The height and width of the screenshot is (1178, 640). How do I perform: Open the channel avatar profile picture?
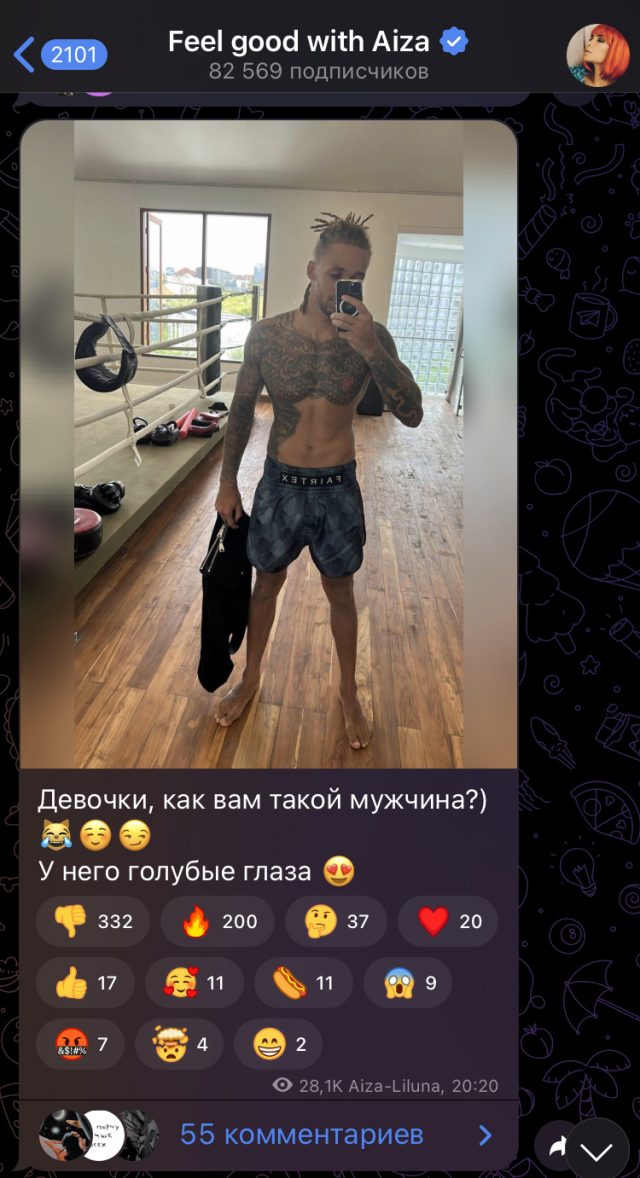(598, 55)
